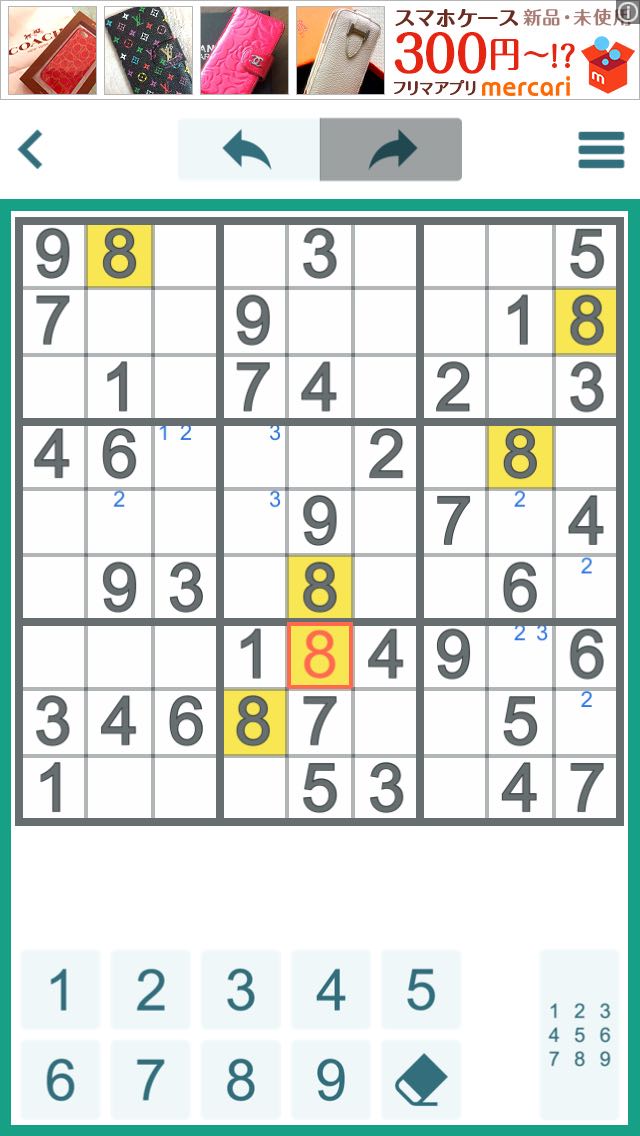The height and width of the screenshot is (1136, 640).
Task: Enter number 1 from the keypad
Action: click(60, 990)
